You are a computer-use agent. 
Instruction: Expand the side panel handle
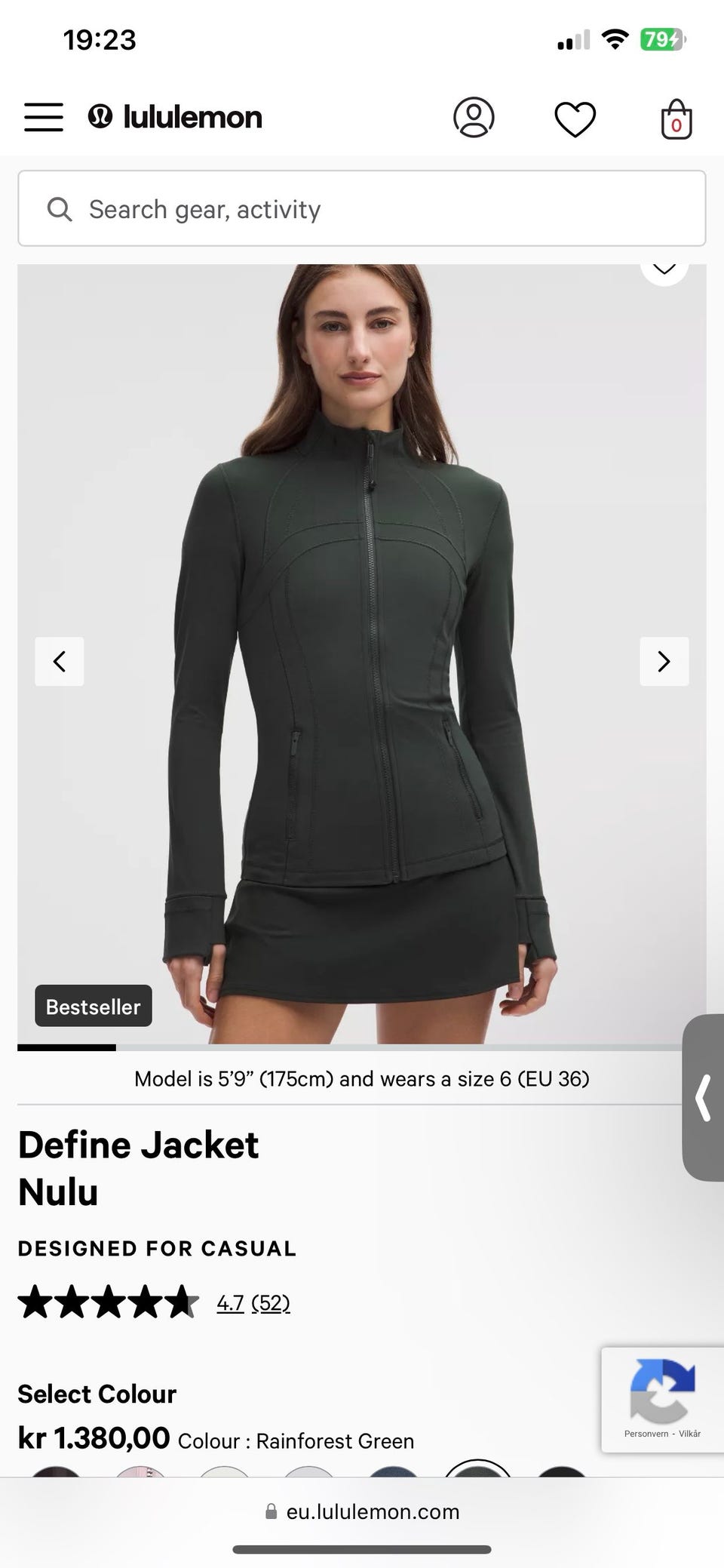[704, 1098]
